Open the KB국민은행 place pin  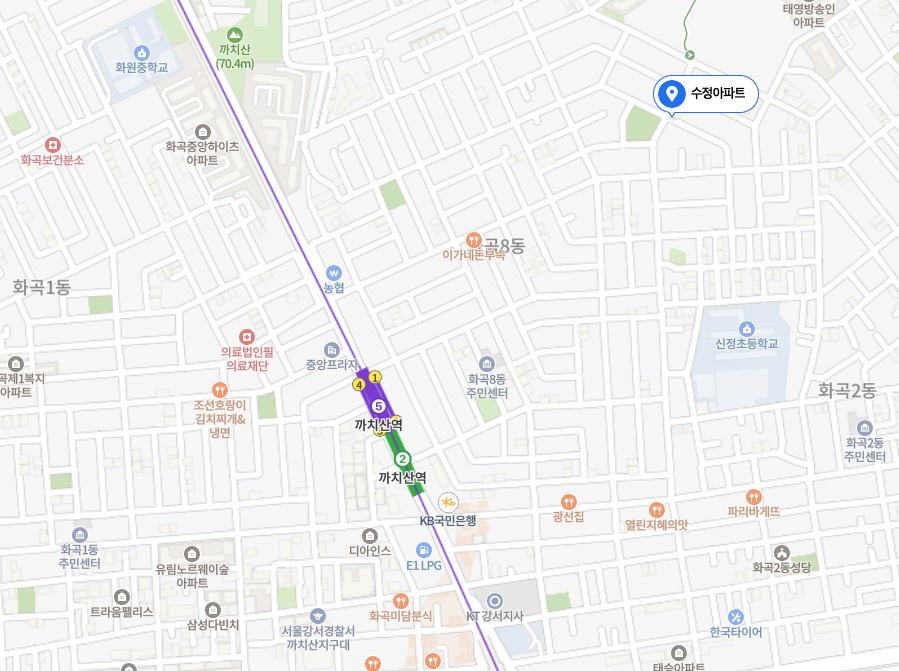[x=448, y=501]
